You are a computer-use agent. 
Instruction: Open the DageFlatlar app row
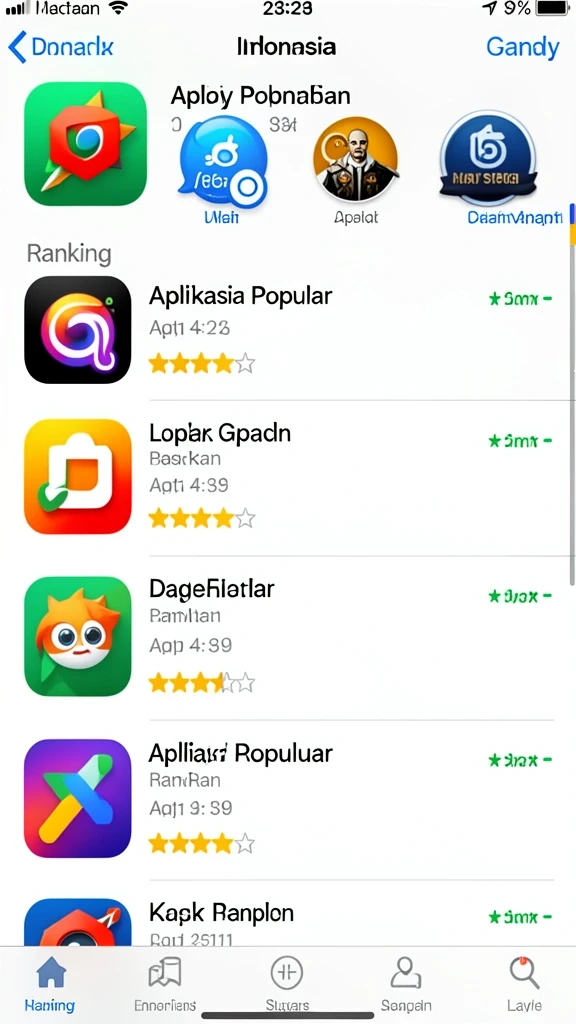click(x=288, y=637)
